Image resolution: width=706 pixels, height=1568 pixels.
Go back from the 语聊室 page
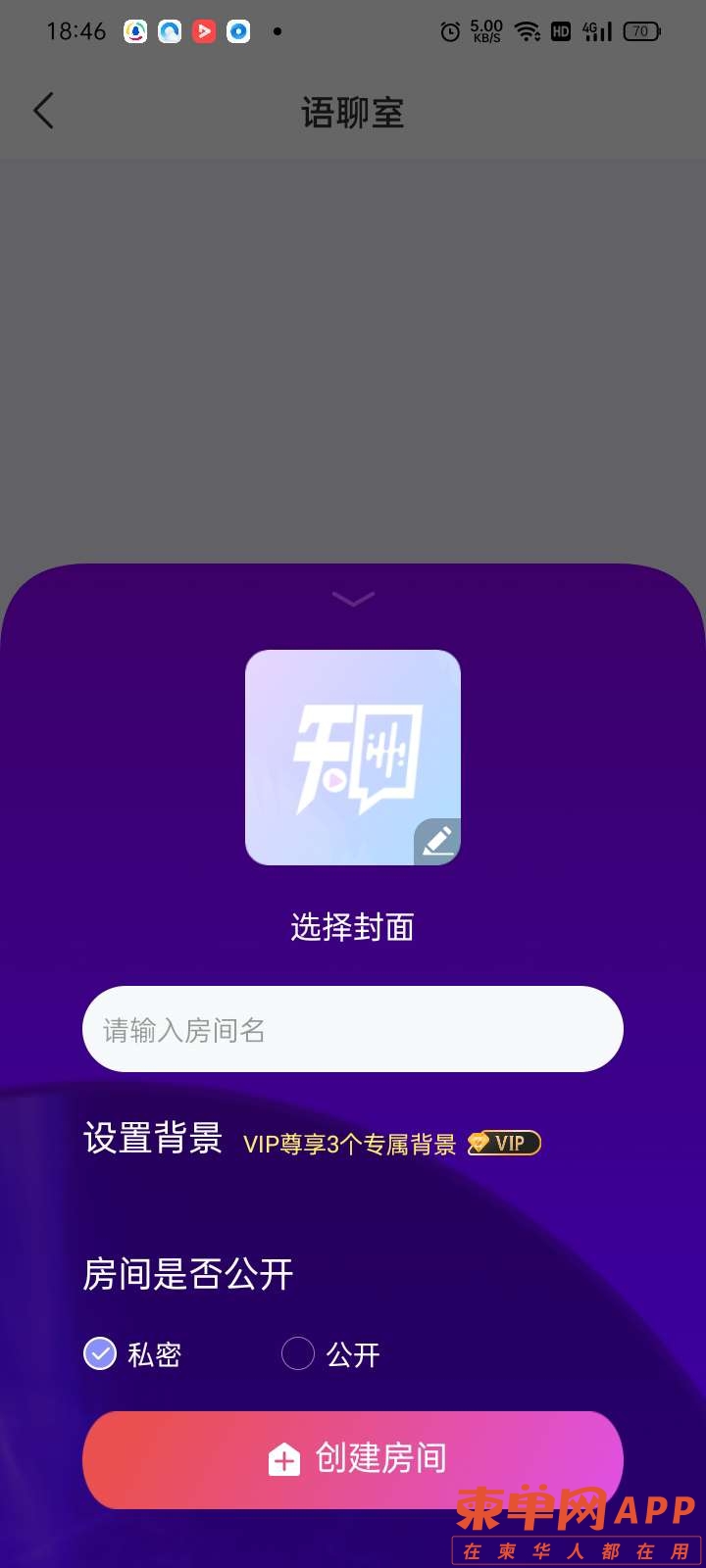tap(43, 112)
